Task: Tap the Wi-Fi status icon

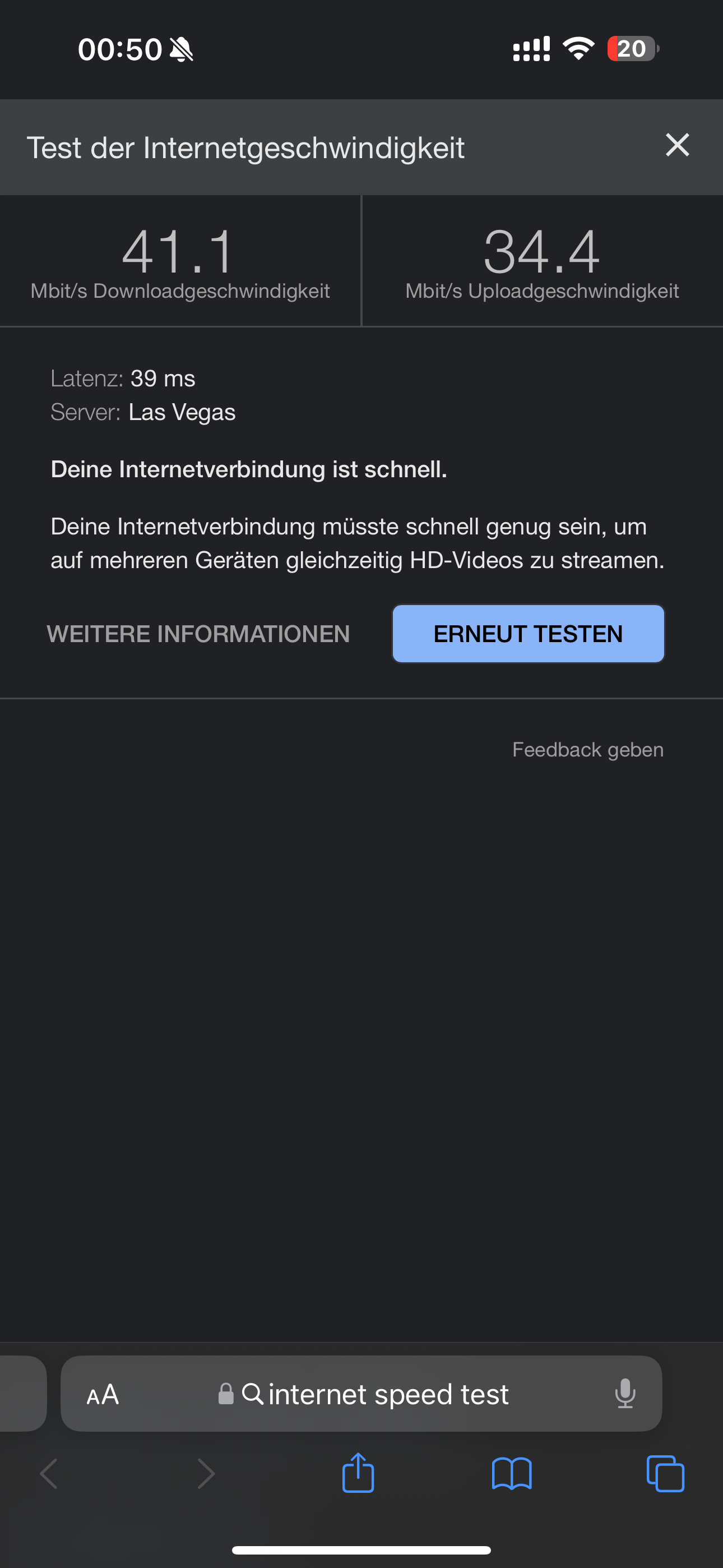Action: point(577,49)
